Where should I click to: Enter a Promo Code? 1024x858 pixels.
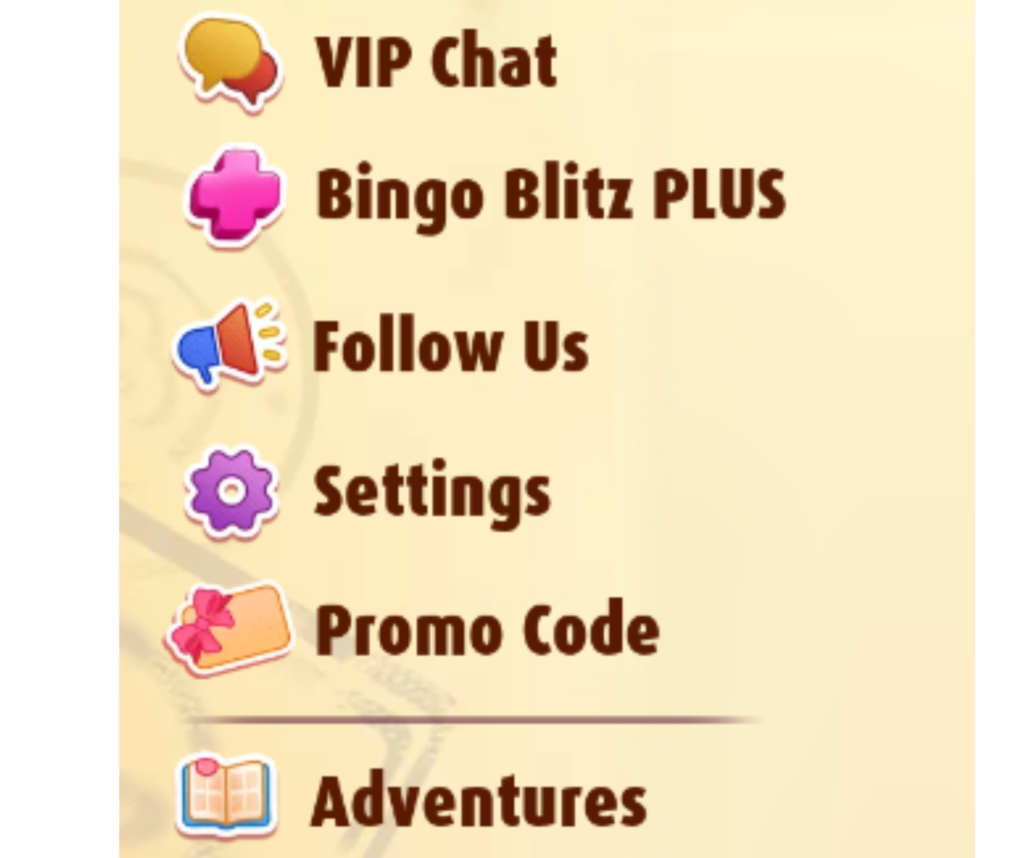click(x=486, y=629)
